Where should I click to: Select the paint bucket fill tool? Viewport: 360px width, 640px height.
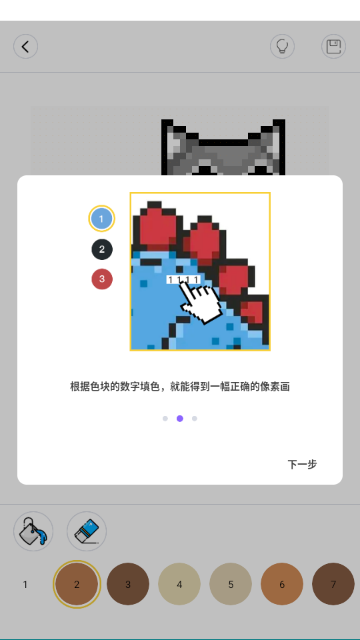(33, 531)
